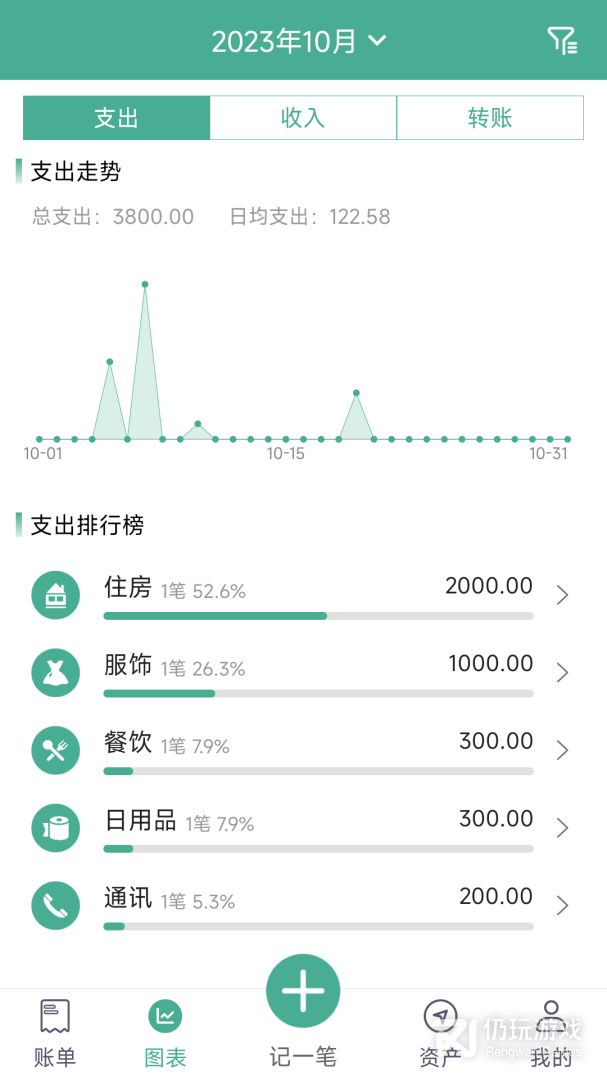Open the 住房 expense category

pyautogui.click(x=303, y=595)
